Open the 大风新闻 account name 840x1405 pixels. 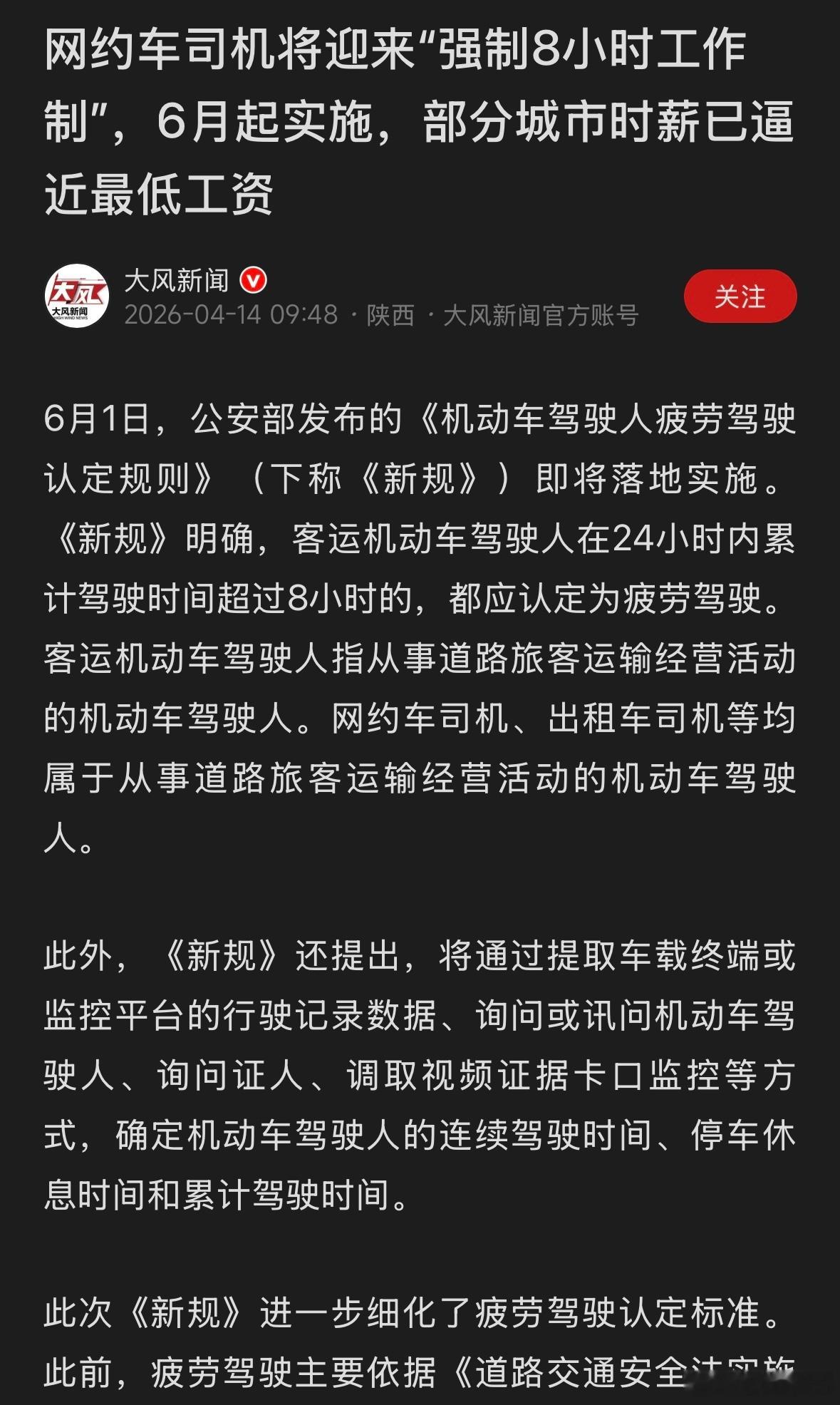coord(177,280)
